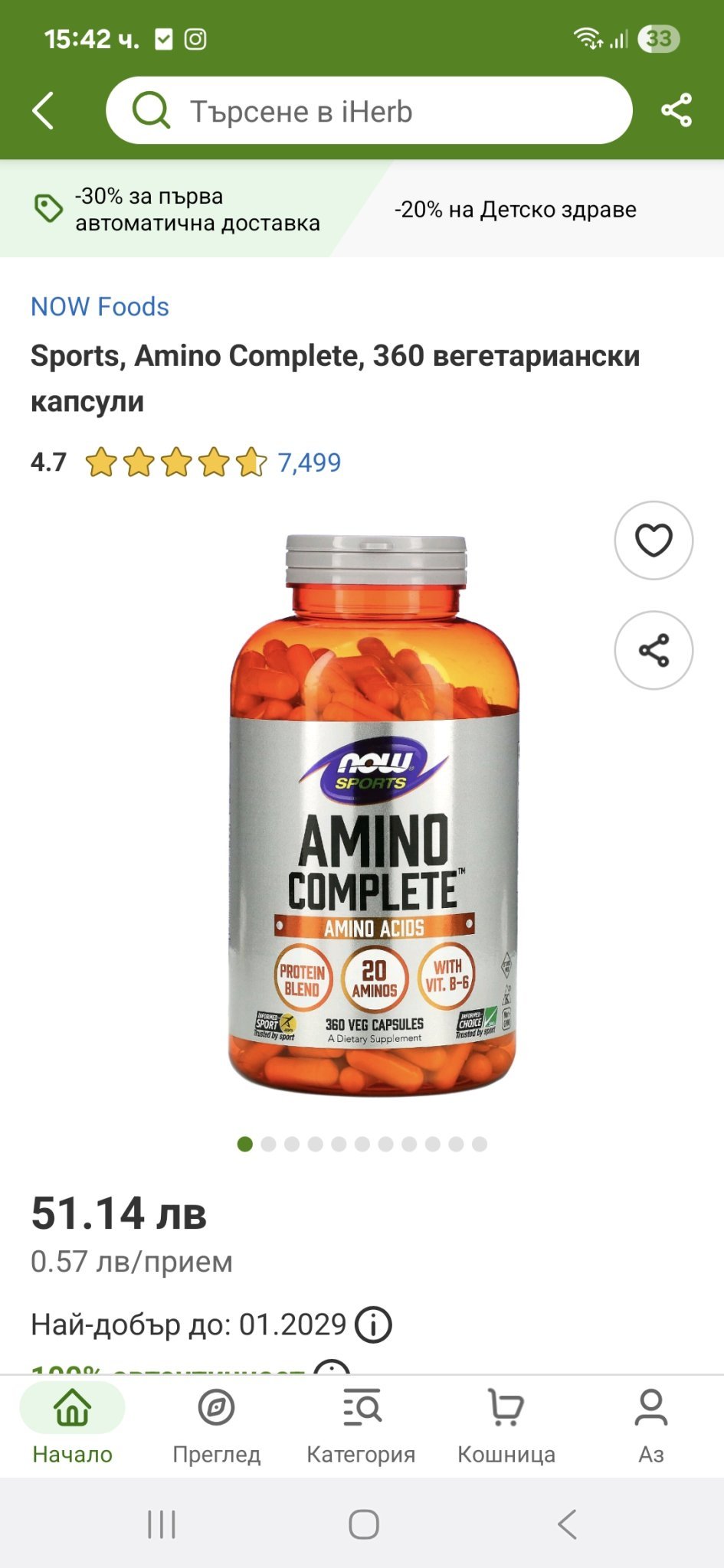Tap round share button beside product image
The height and width of the screenshot is (1568, 724).
point(653,650)
